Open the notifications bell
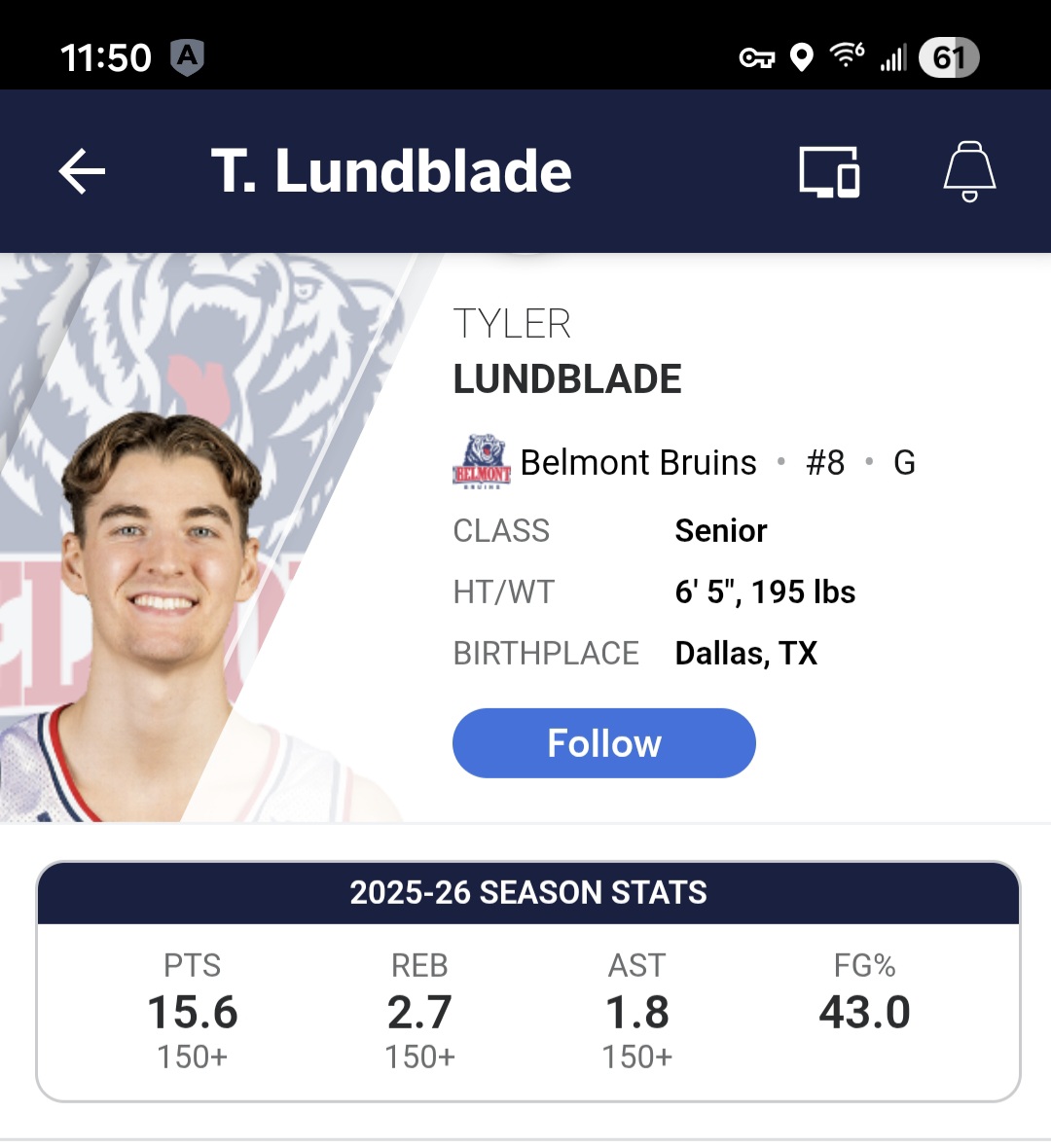 pyautogui.click(x=969, y=171)
